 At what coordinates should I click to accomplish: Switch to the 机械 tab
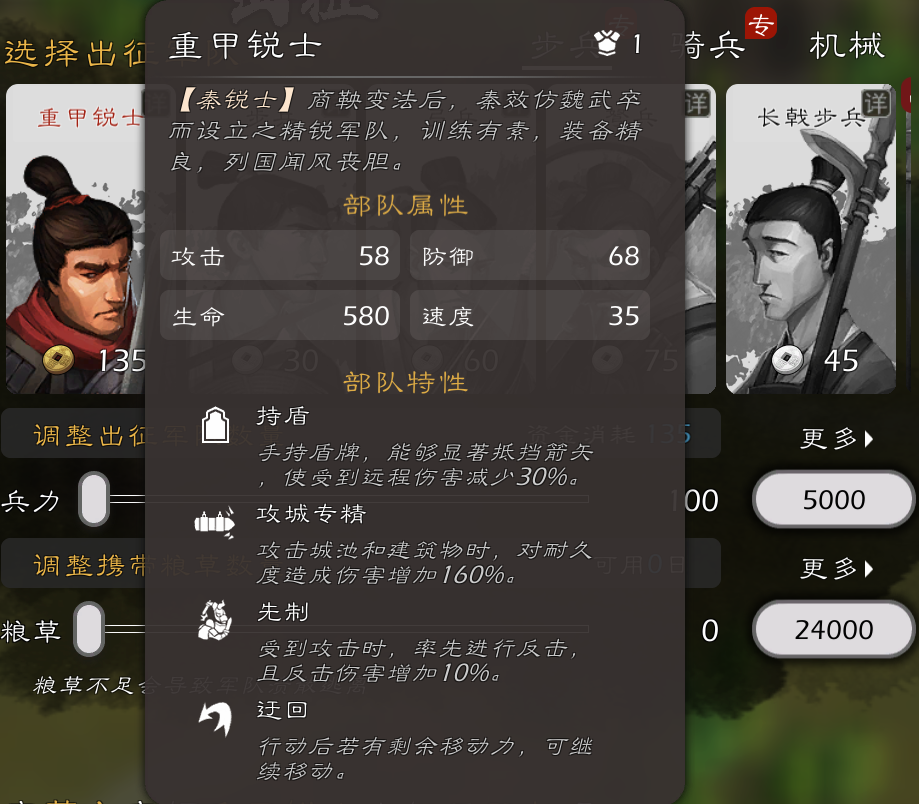coord(846,44)
